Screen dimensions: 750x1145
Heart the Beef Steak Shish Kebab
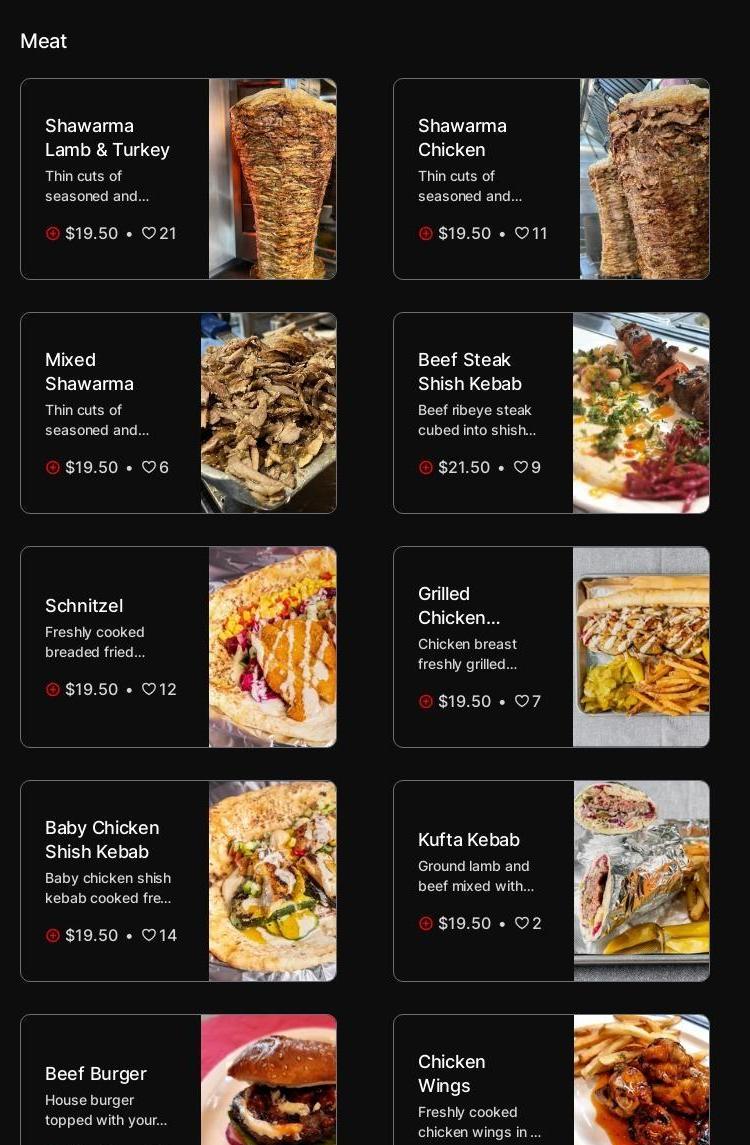[x=521, y=468]
